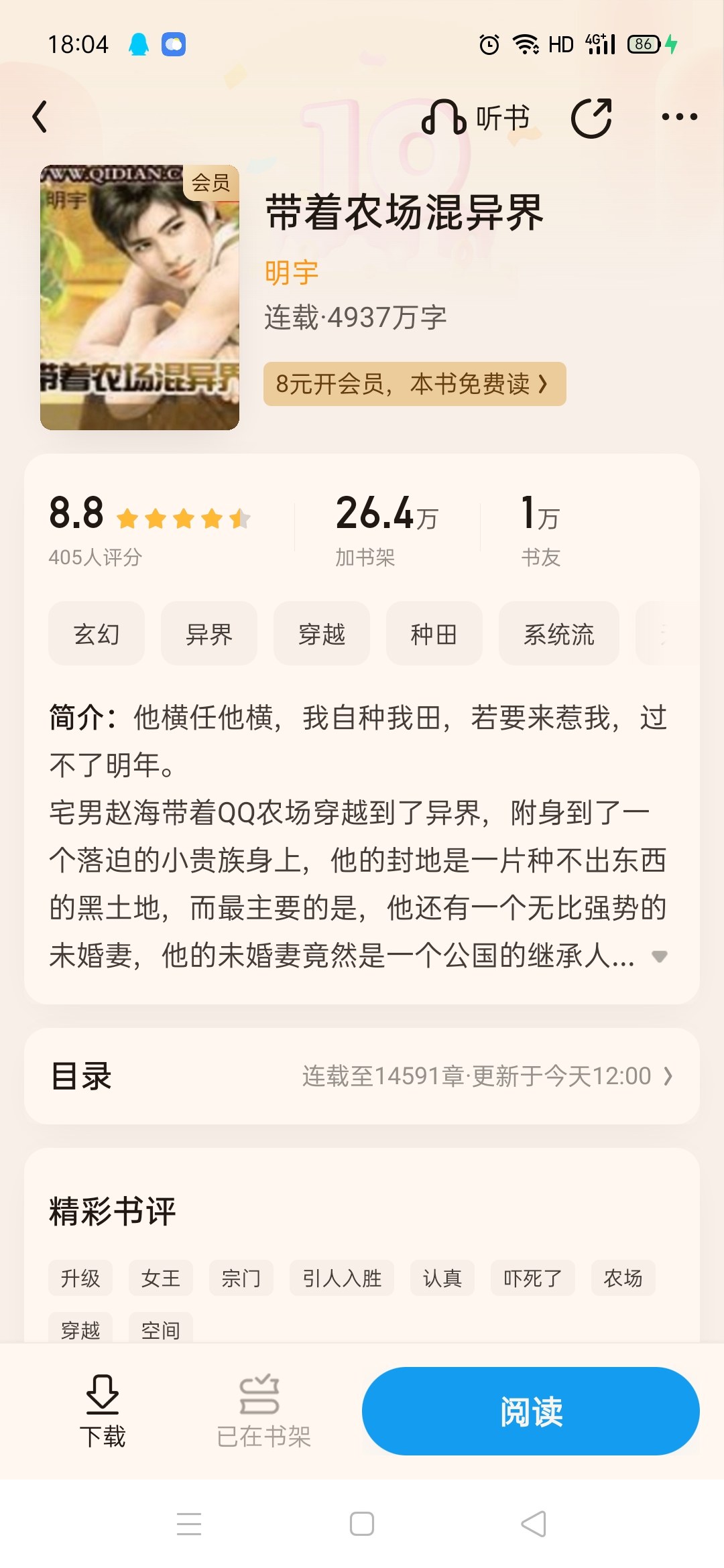Share this book
This screenshot has width=724, height=1568.
point(591,118)
